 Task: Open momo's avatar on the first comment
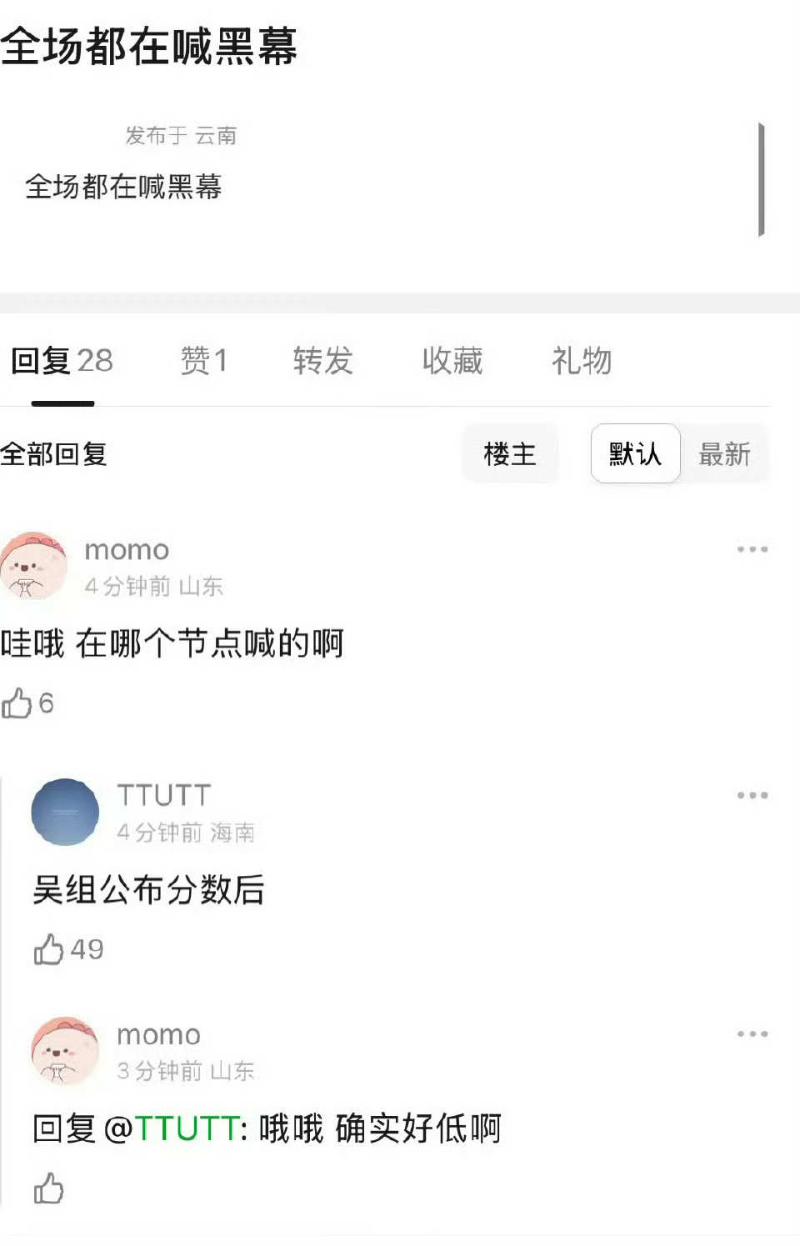click(x=34, y=566)
